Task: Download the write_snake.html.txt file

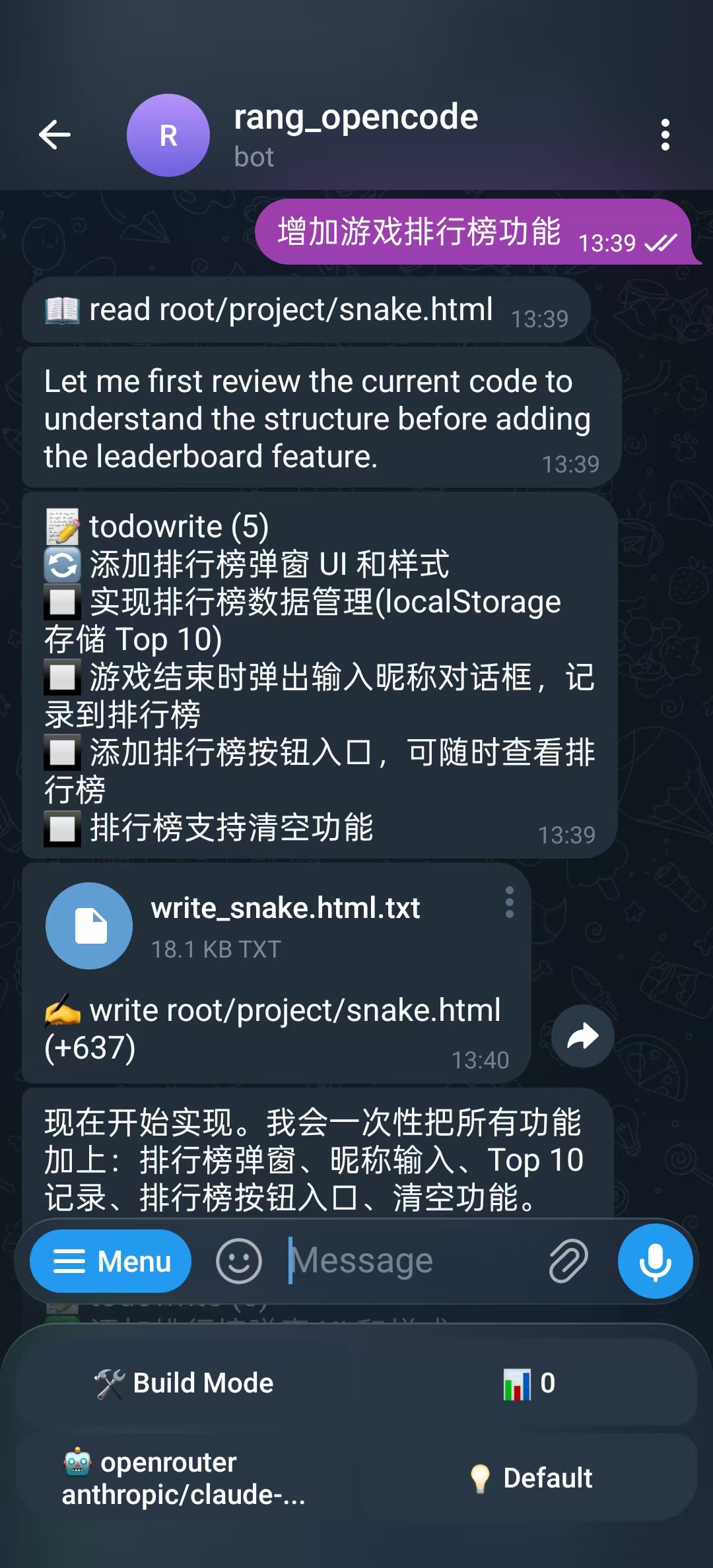Action: [89, 925]
